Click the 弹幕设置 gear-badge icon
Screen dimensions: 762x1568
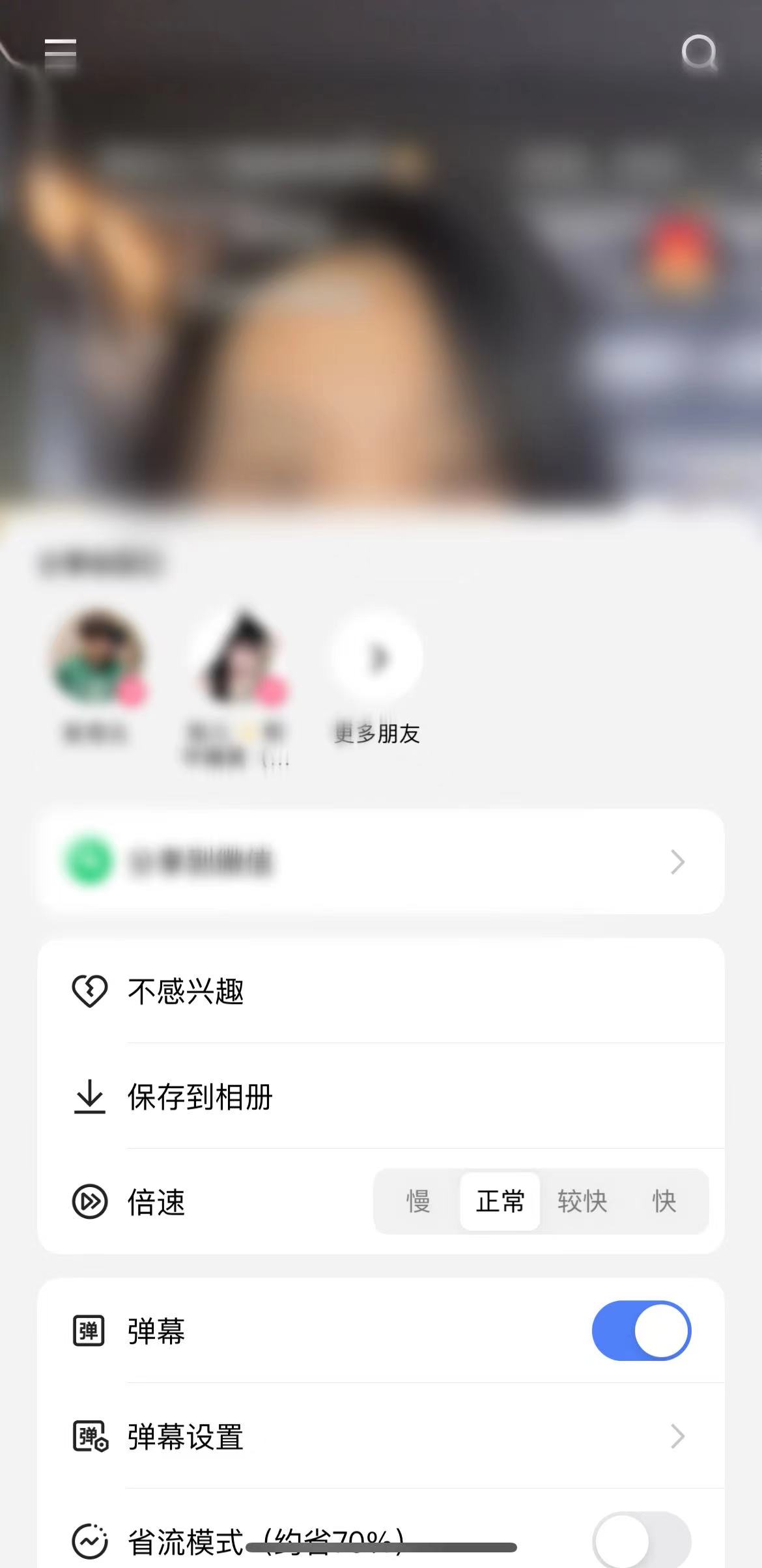coord(89,1437)
